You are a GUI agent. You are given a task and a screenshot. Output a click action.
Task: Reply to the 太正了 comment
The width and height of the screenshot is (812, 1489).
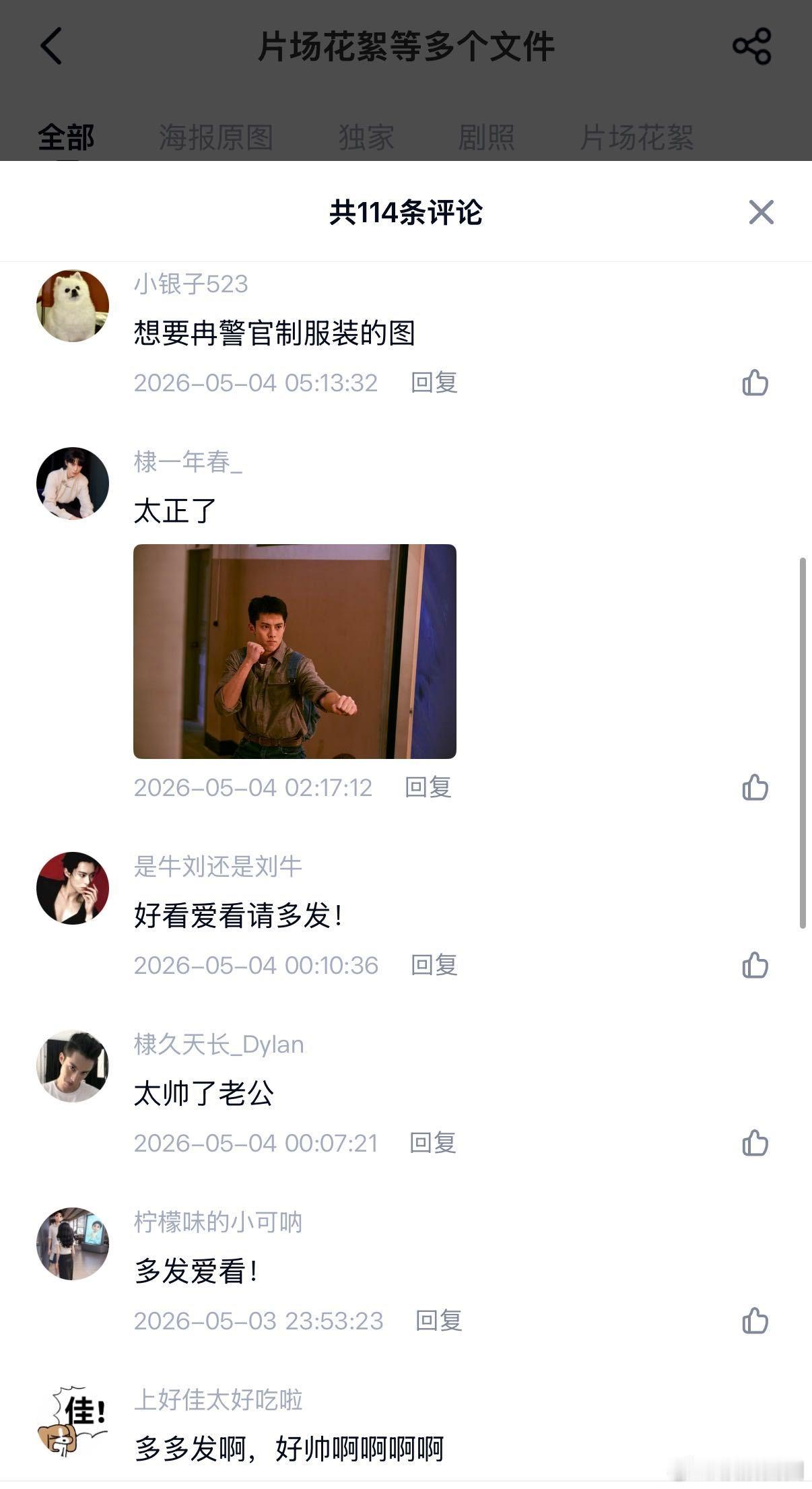coord(428,787)
